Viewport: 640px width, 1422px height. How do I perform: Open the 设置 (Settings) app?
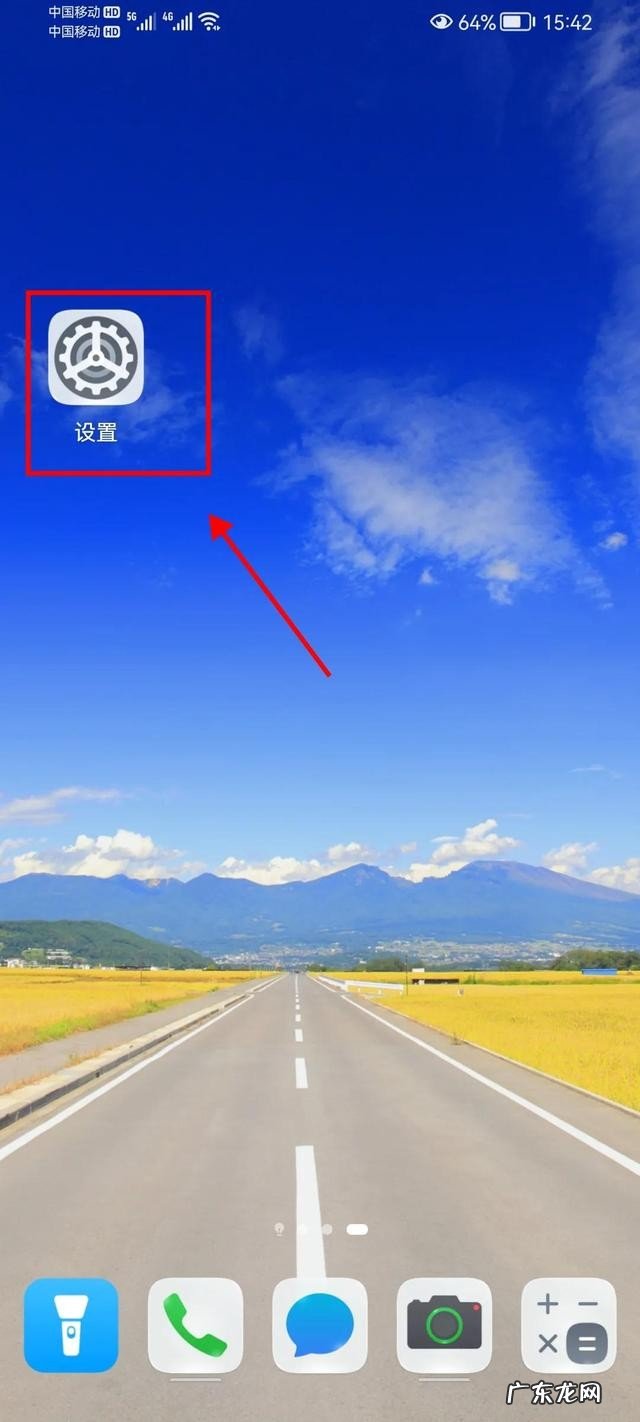(96, 358)
